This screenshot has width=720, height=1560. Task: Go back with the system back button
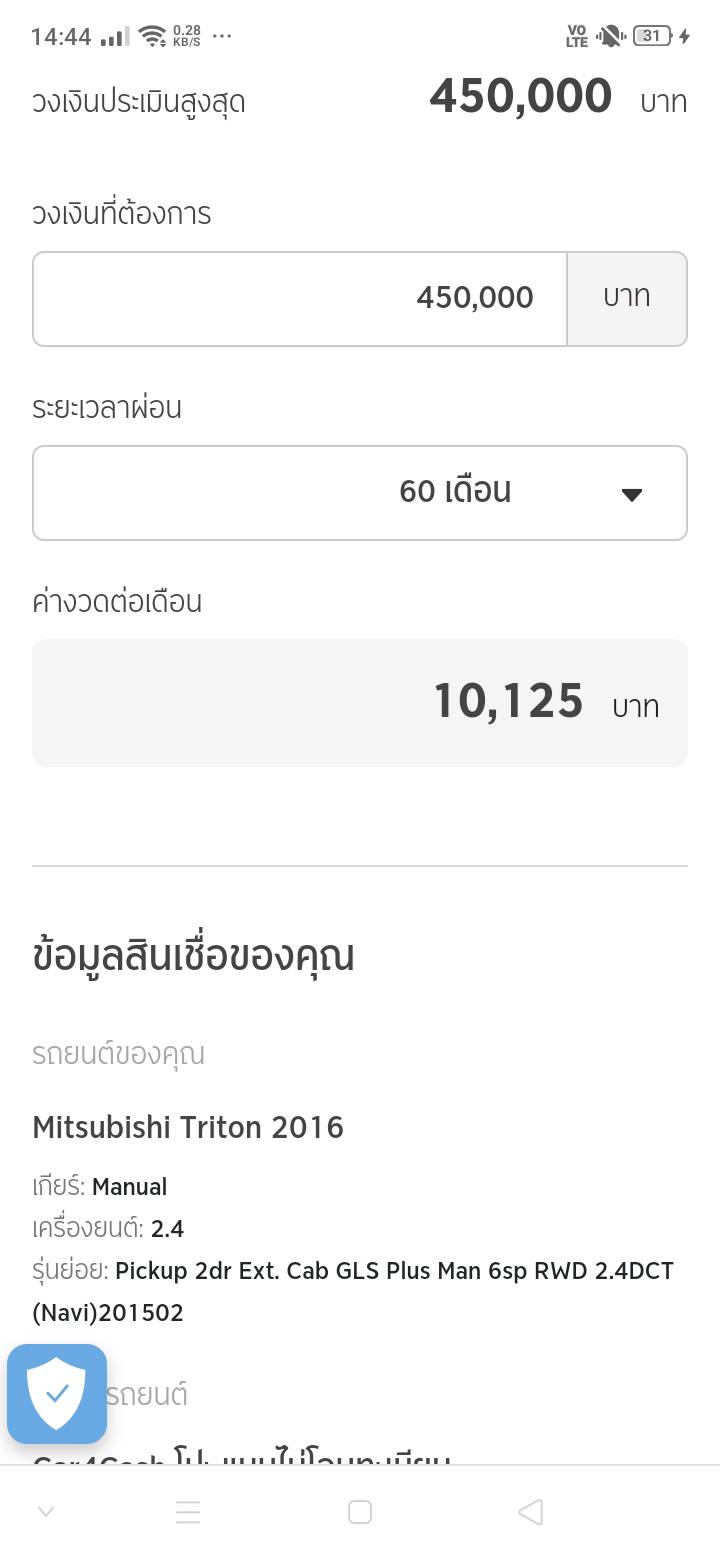coord(531,1511)
